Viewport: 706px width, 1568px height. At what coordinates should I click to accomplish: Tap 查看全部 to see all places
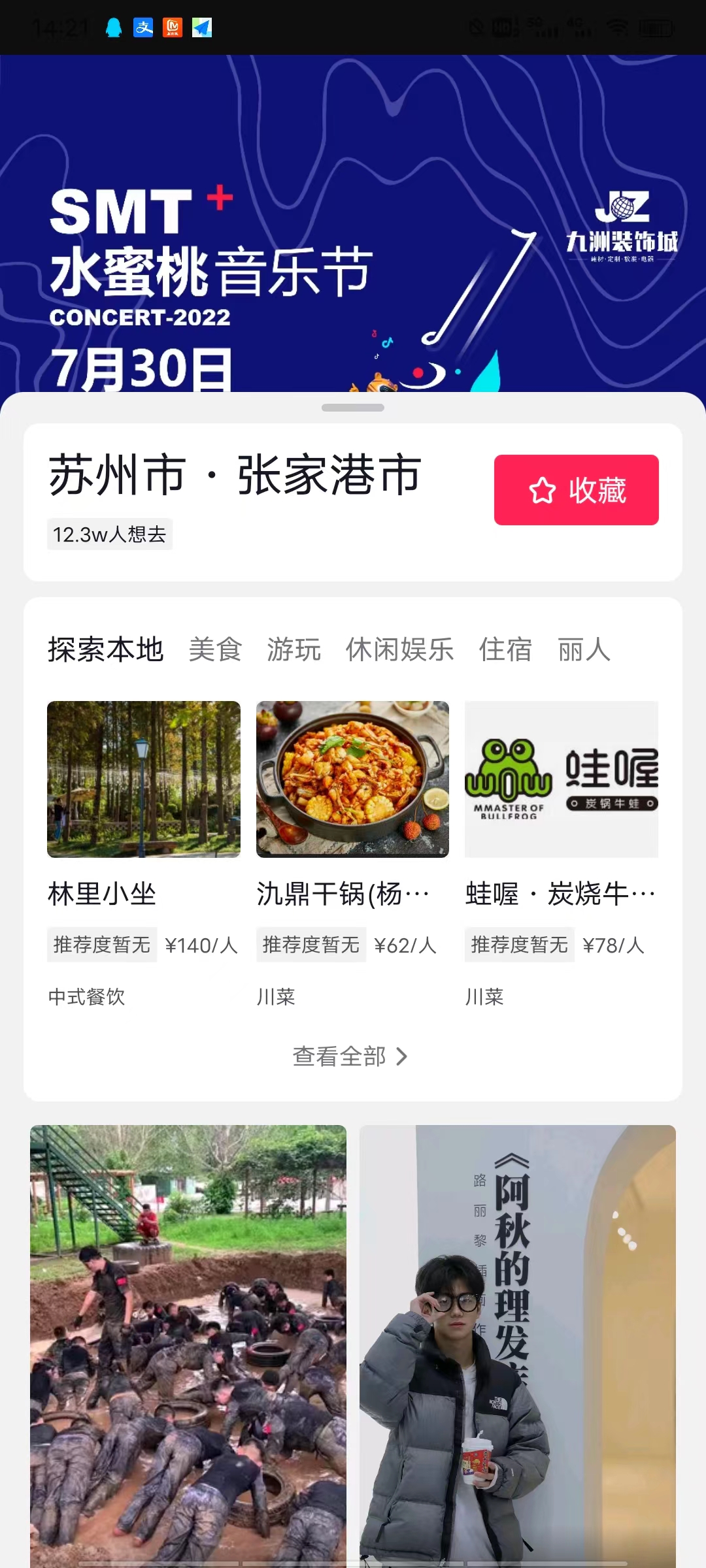point(350,1056)
